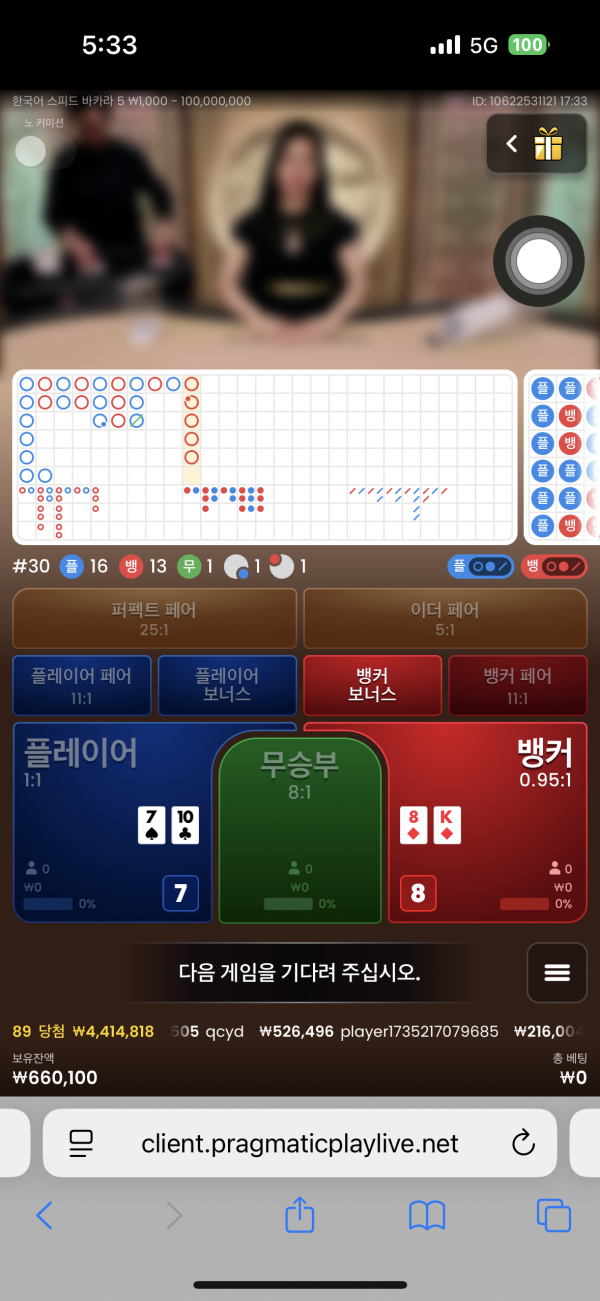Open Safari tabs overview
Viewport: 600px width, 1301px height.
[x=553, y=1215]
